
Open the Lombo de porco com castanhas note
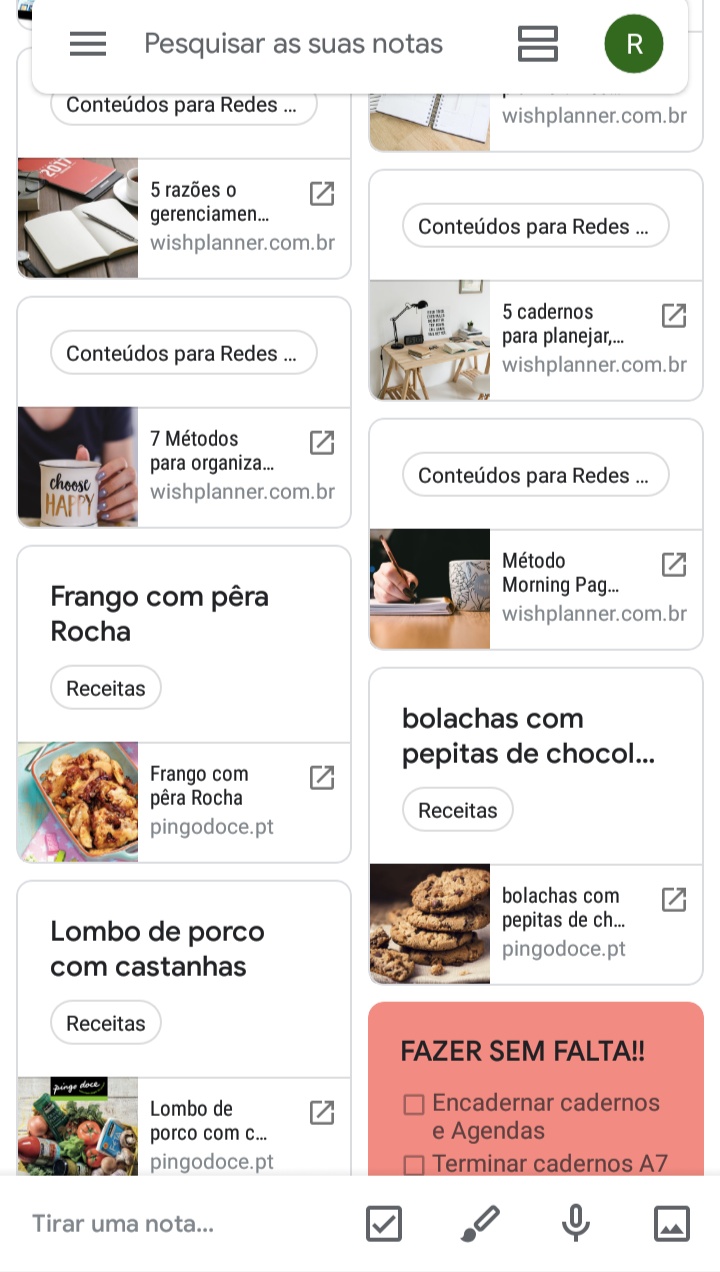click(158, 949)
